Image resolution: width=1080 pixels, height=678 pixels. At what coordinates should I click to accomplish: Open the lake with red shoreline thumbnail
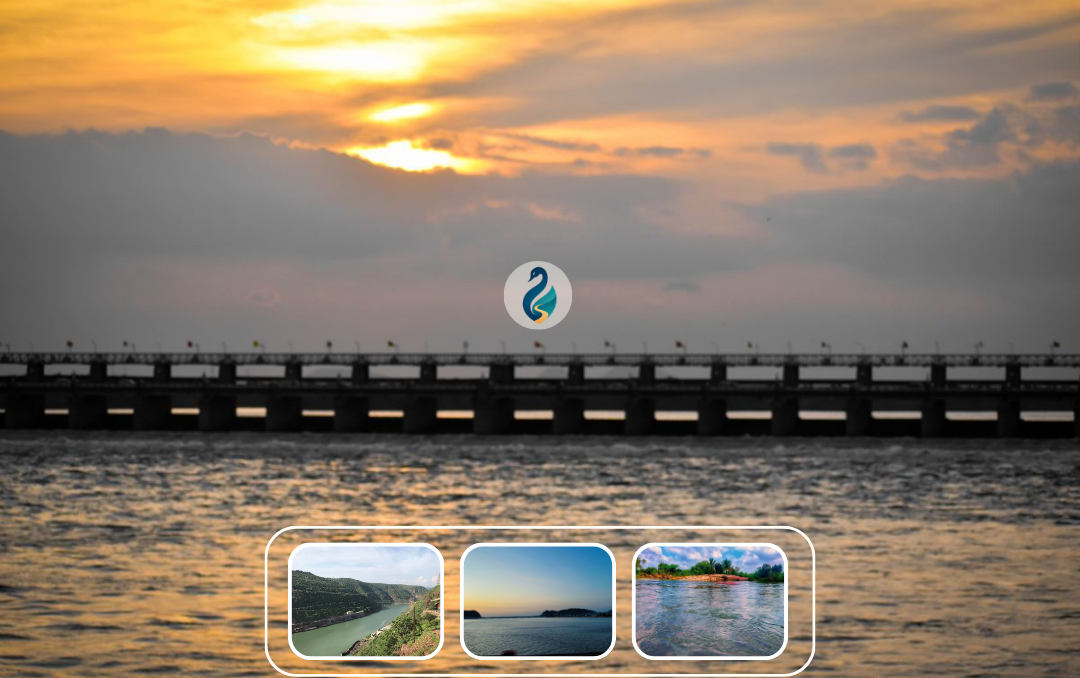pyautogui.click(x=710, y=601)
